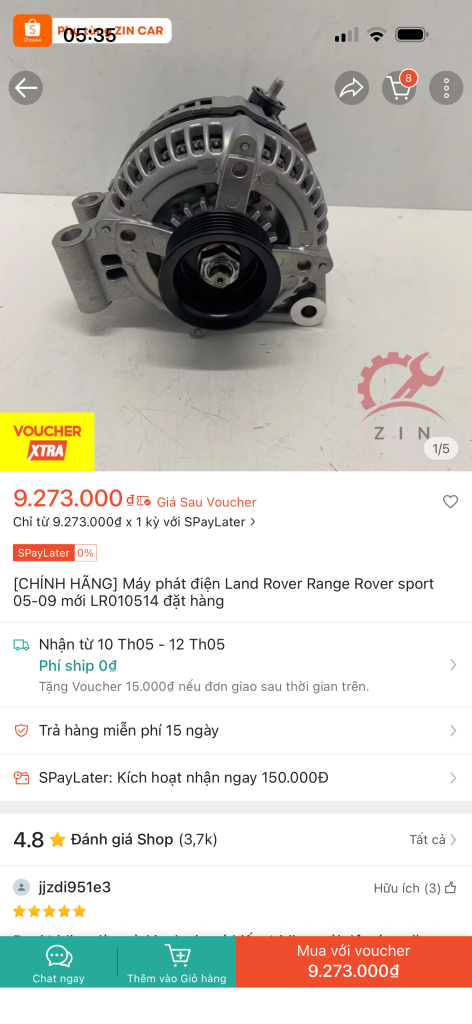472x1024 pixels.
Task: Add product to favorites with heart icon
Action: click(450, 502)
